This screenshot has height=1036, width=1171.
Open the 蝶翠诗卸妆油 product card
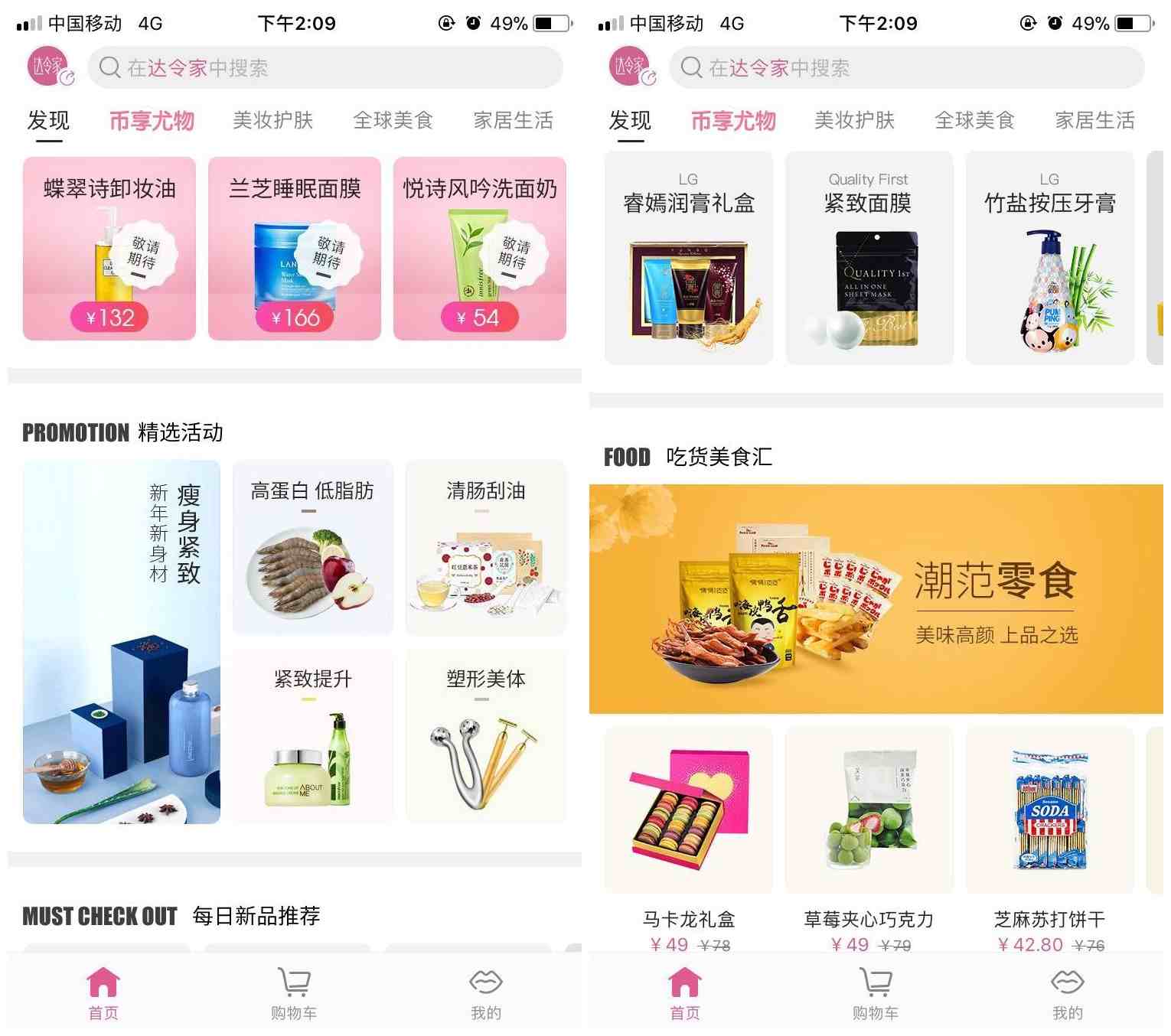[x=109, y=249]
